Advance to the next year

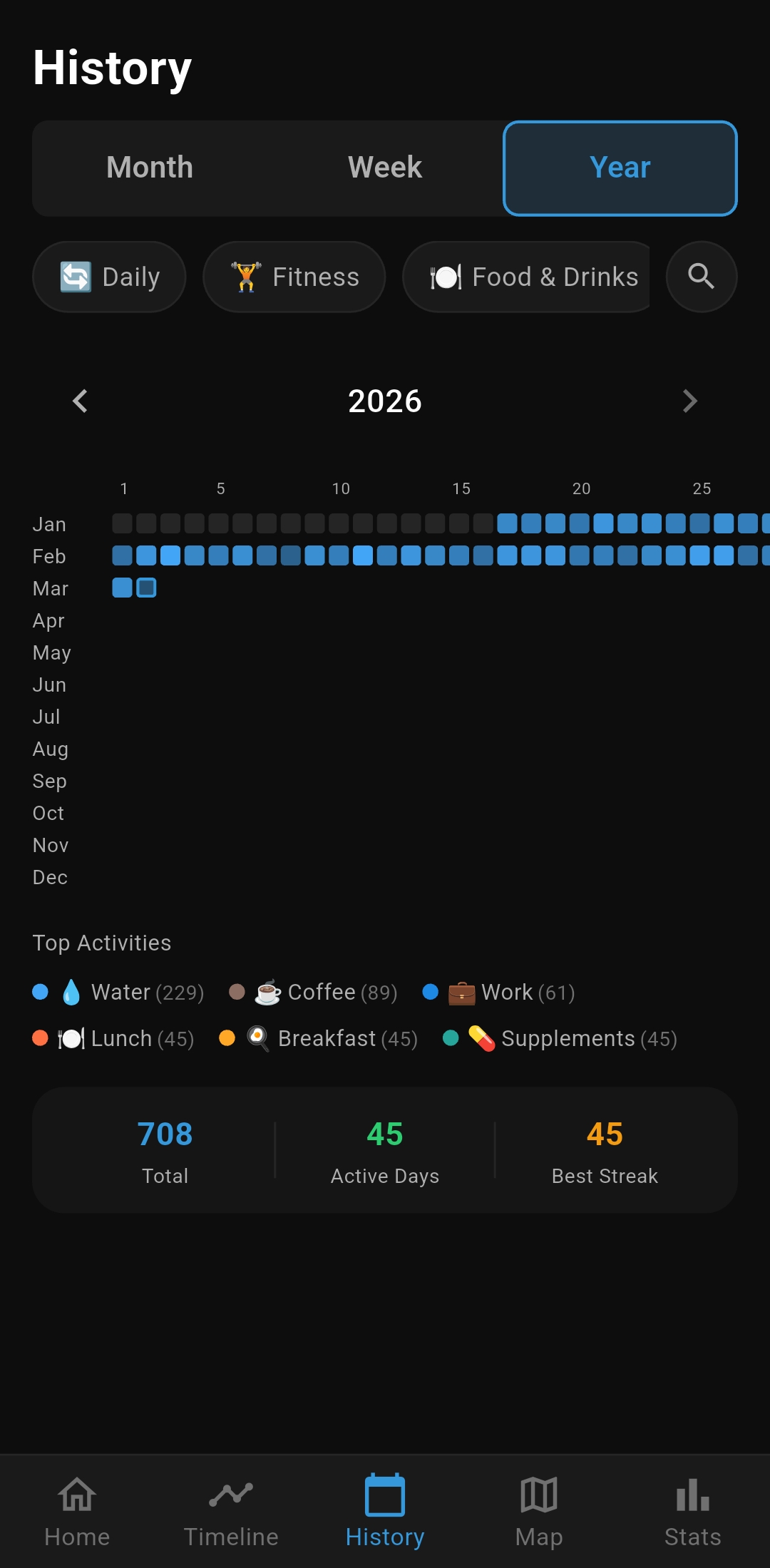coord(689,401)
